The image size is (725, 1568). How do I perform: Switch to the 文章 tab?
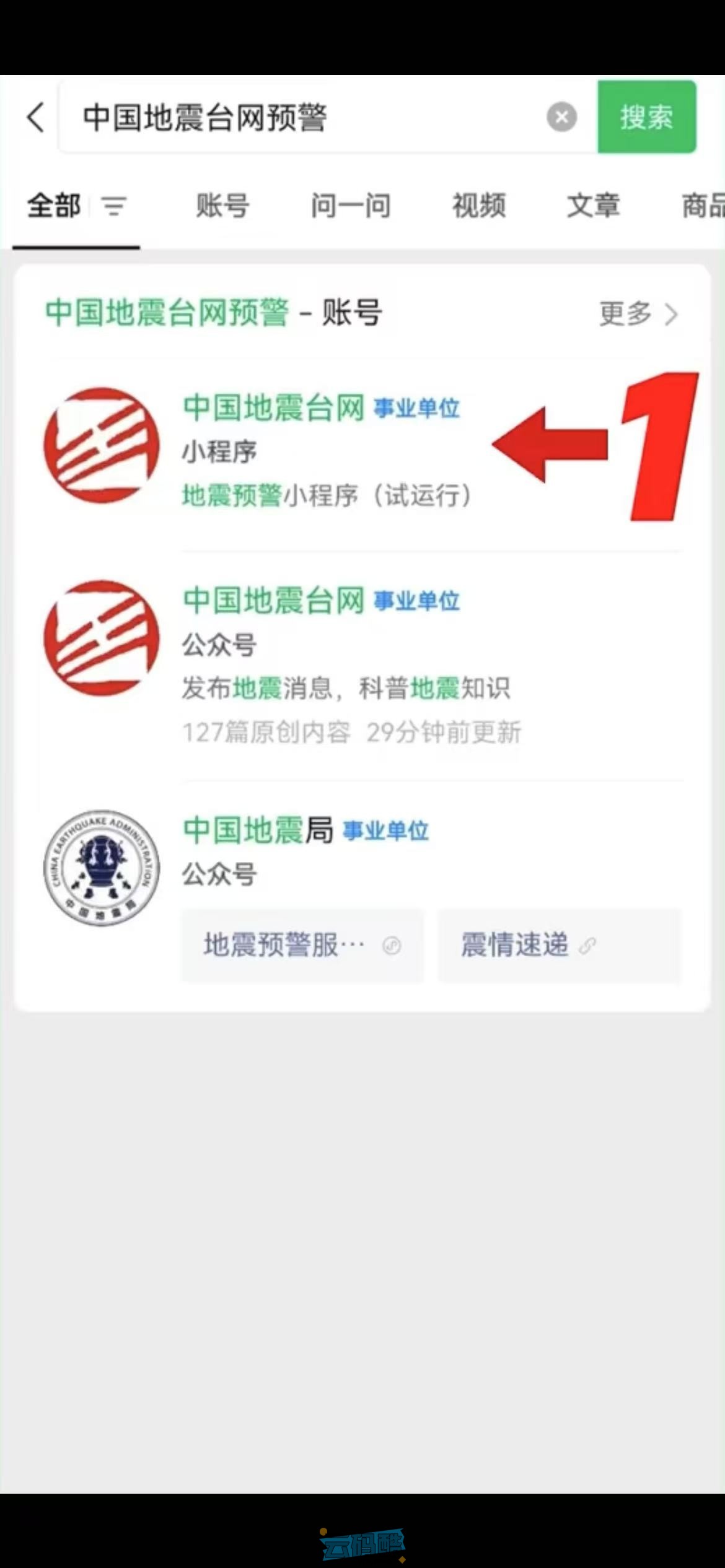(x=593, y=206)
